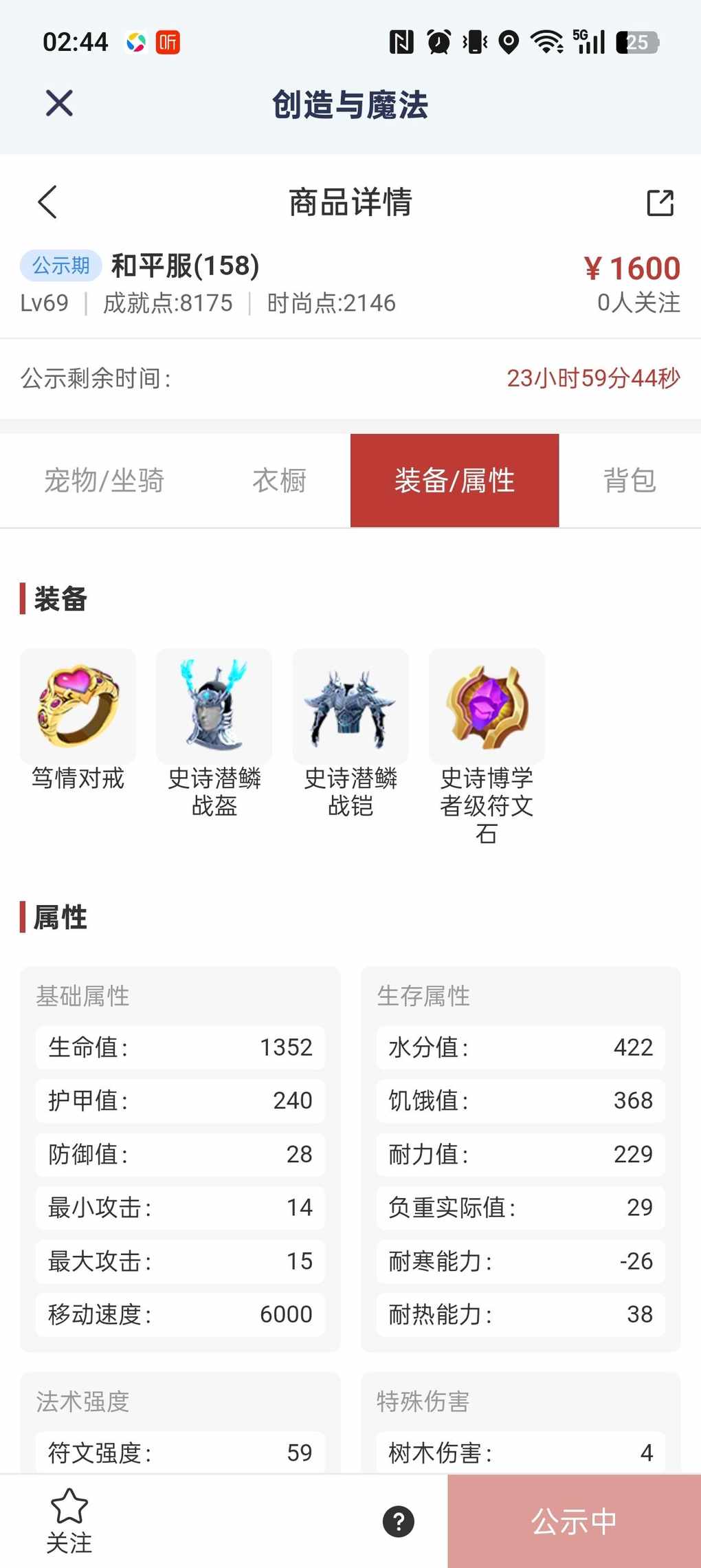
Task: Go back from 商品详情
Action: coord(47,202)
